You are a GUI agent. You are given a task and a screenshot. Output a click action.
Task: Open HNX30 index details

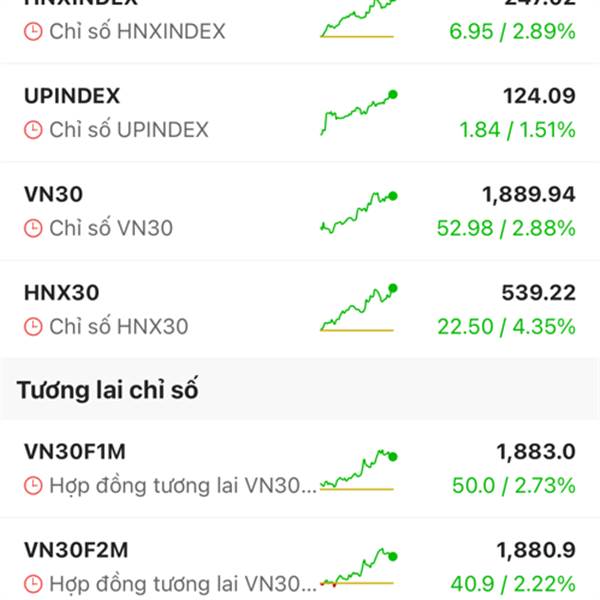tap(300, 309)
